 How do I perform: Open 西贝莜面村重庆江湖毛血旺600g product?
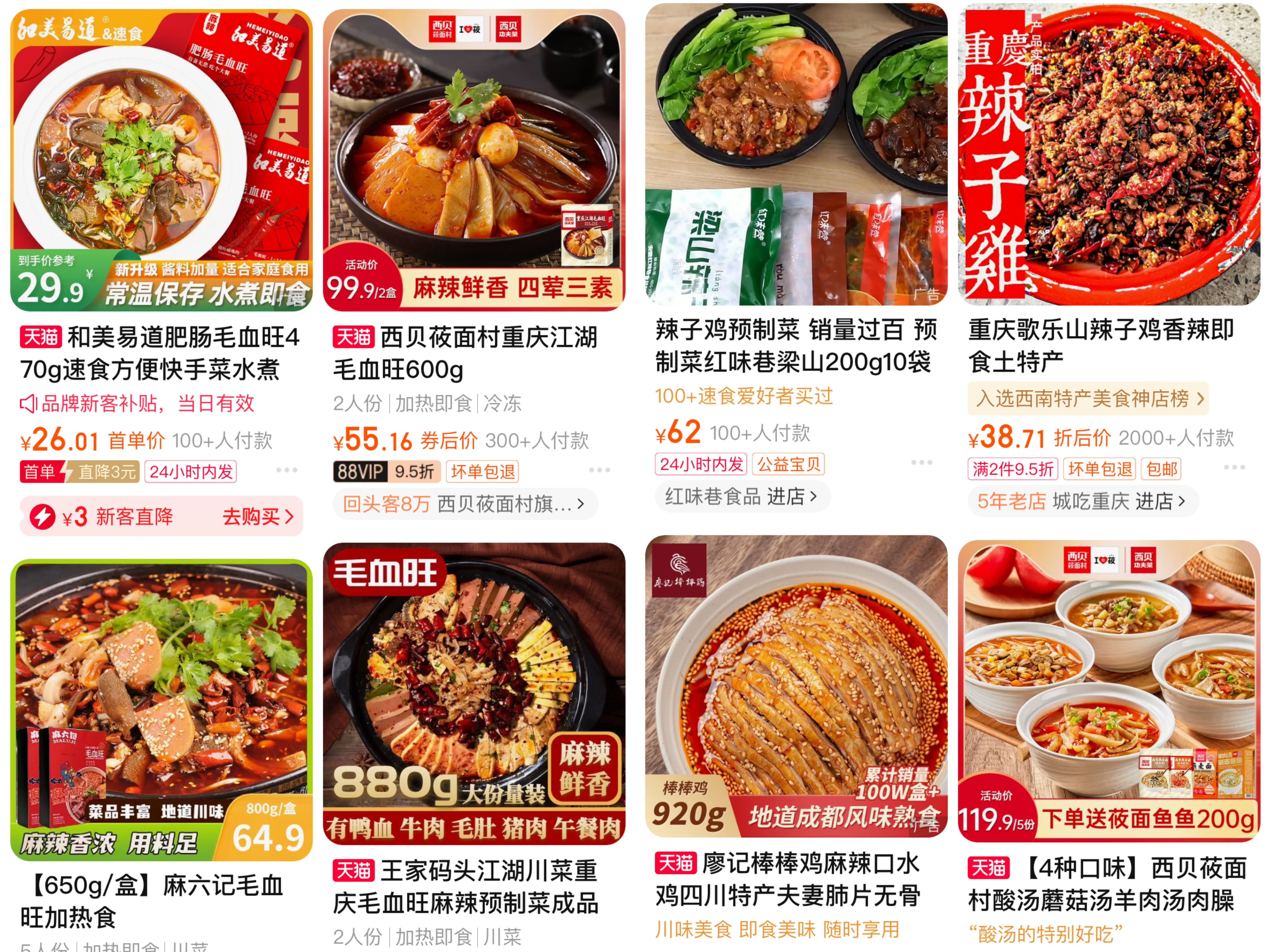click(474, 161)
